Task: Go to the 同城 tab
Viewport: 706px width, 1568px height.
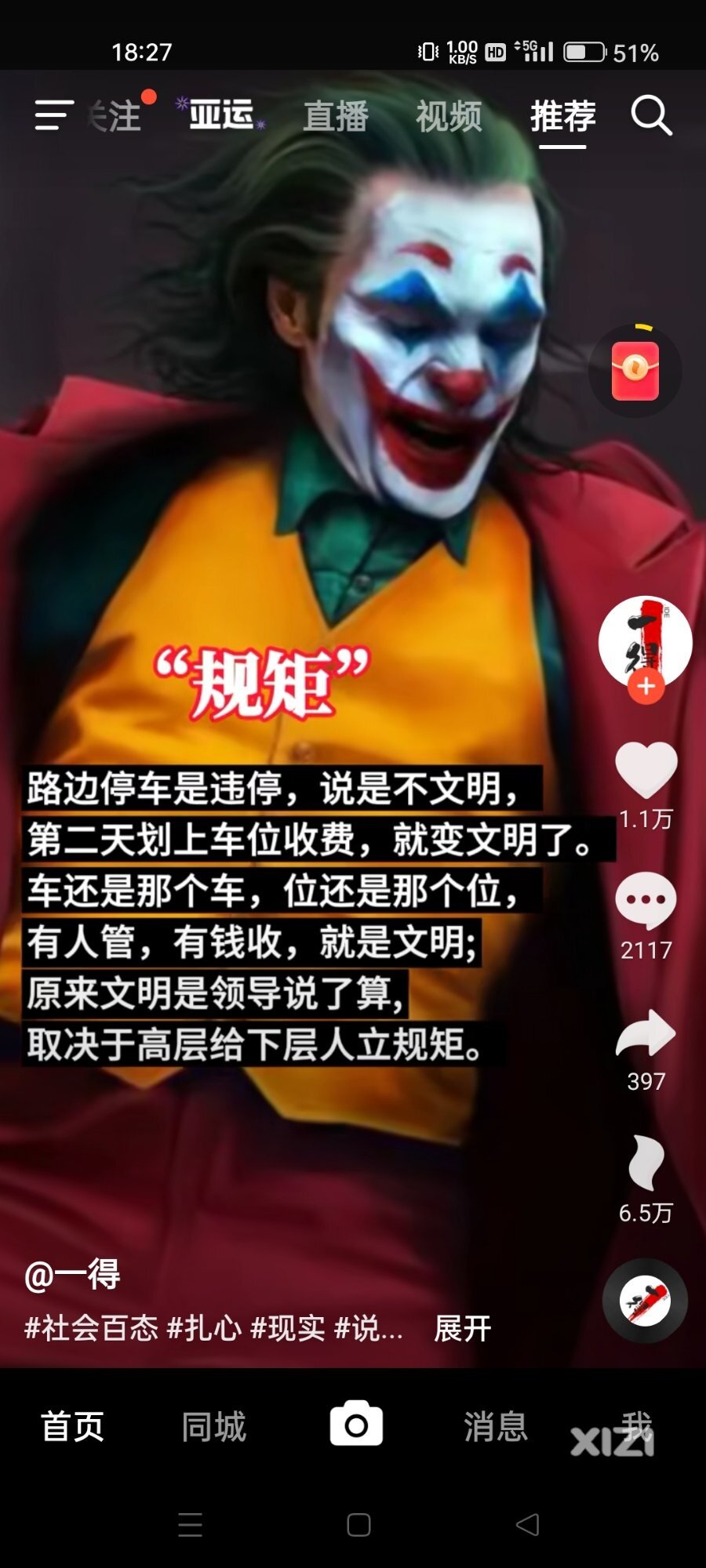Action: coord(213,1426)
